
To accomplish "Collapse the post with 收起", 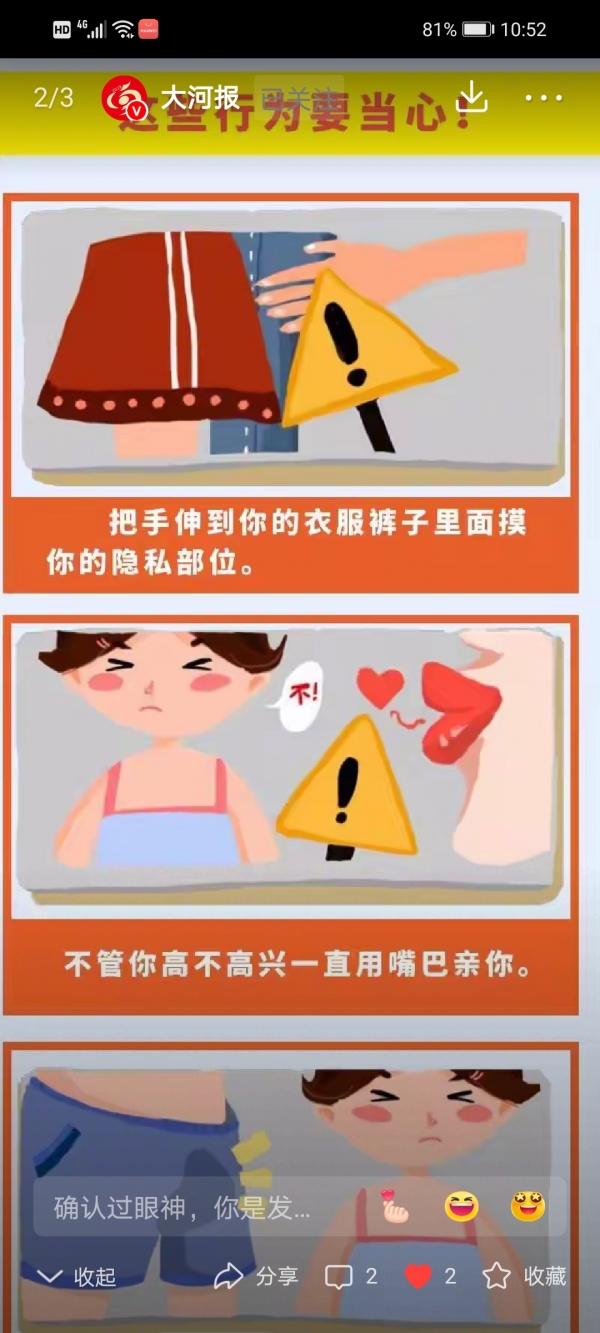I will coord(77,1276).
